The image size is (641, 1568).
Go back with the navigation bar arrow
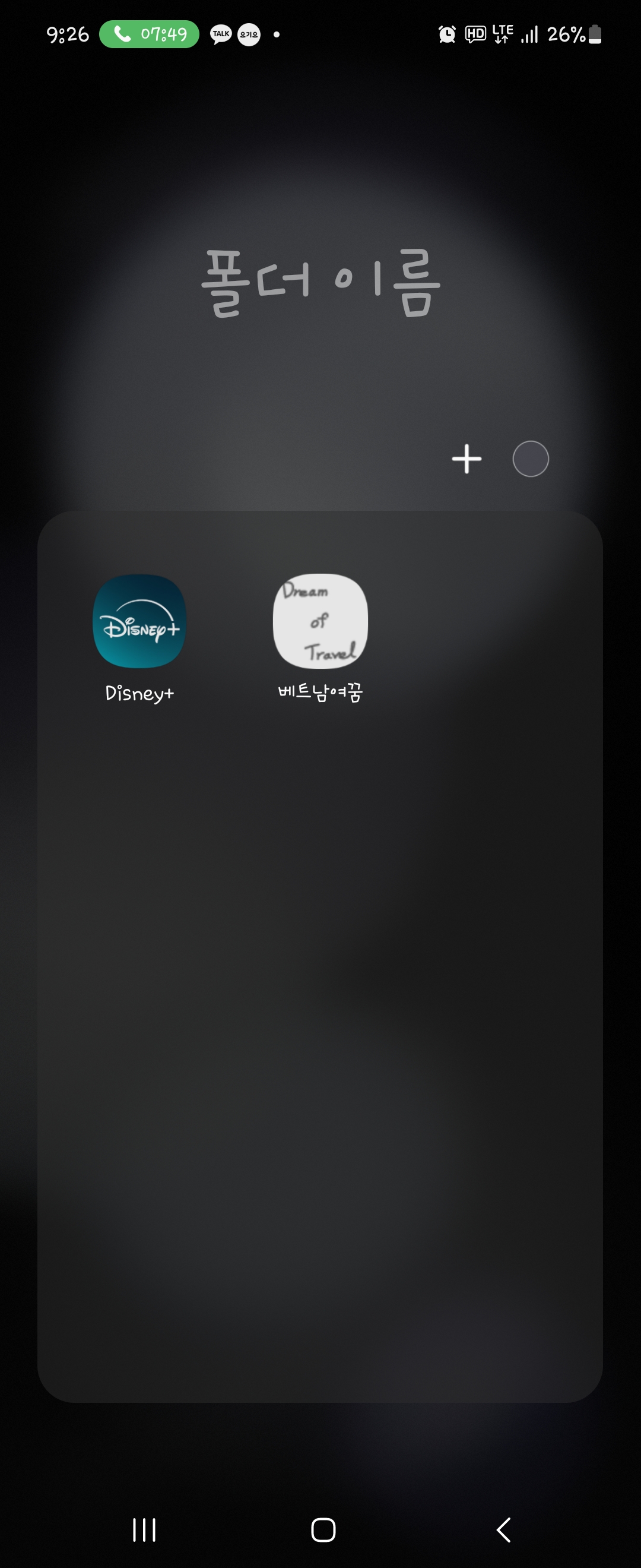503,1529
